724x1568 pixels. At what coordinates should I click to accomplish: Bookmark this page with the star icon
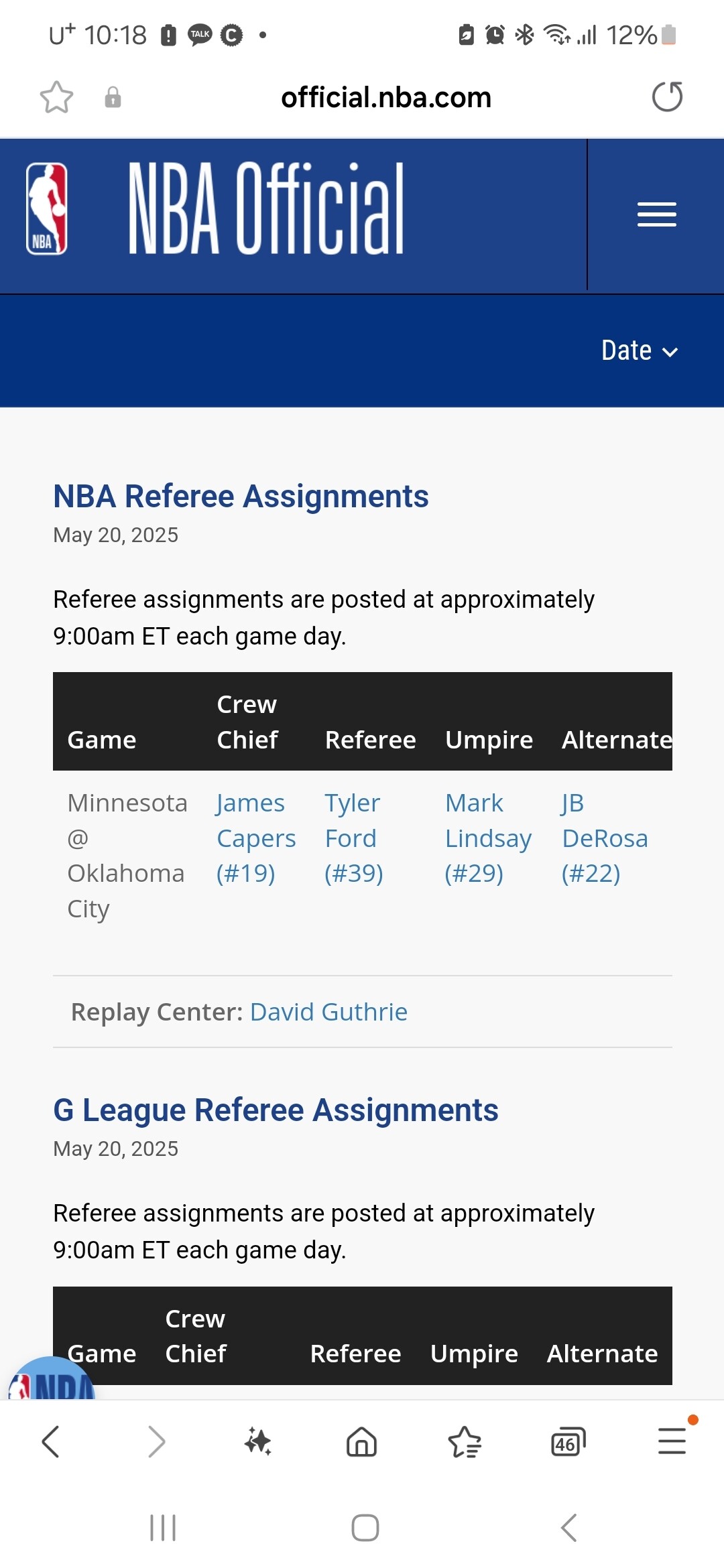pos(56,97)
